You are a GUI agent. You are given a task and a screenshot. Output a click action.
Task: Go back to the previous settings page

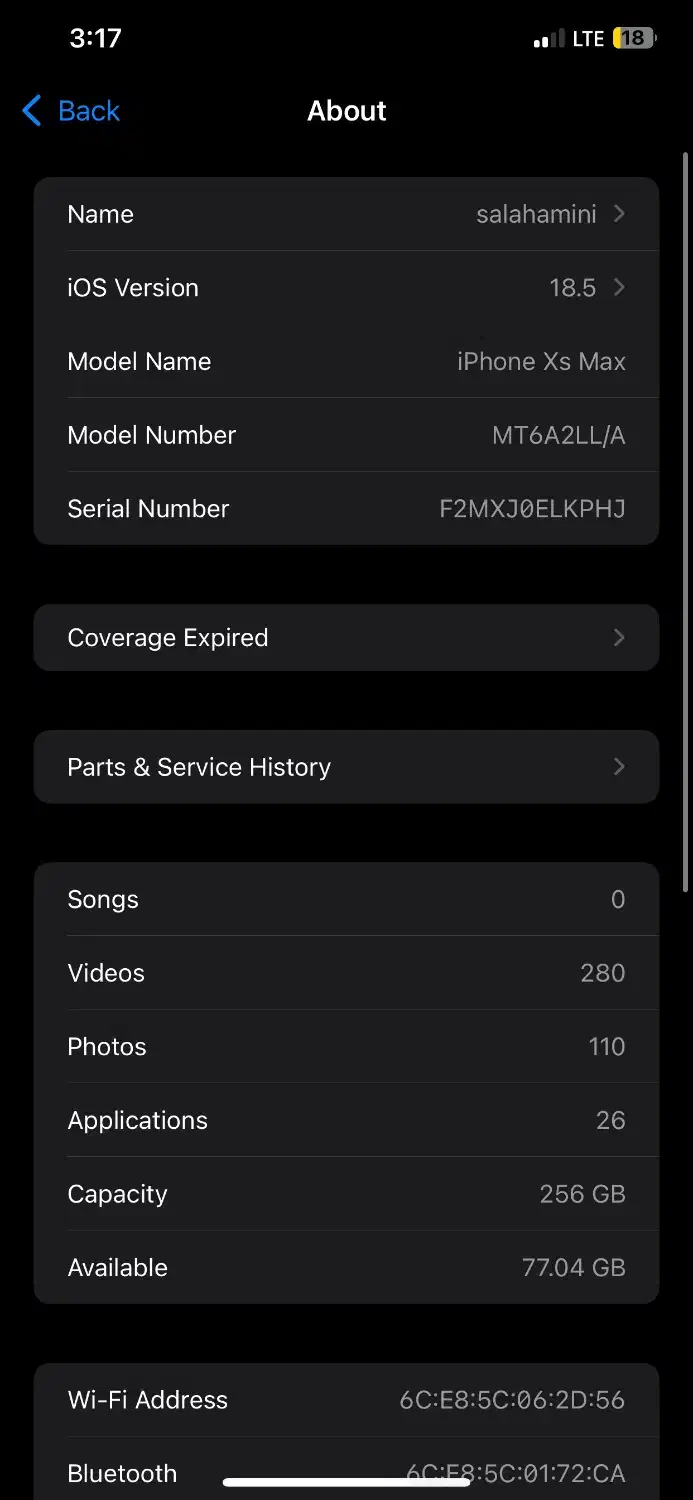[71, 111]
